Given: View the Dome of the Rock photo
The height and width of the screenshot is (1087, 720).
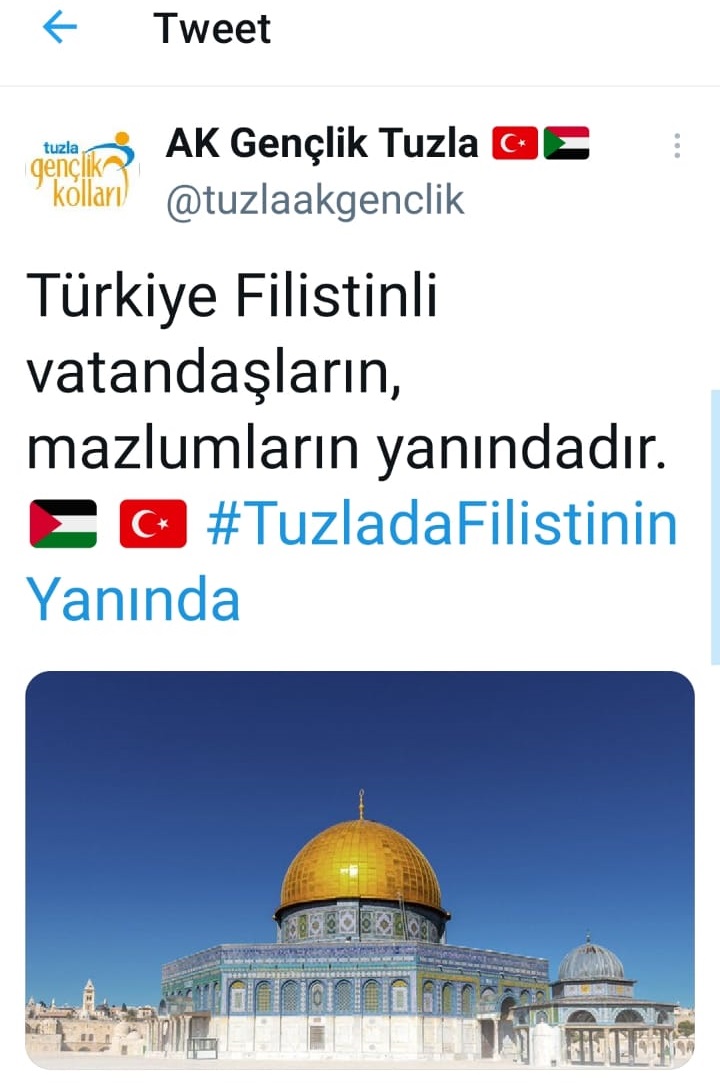Looking at the screenshot, I should point(360,868).
